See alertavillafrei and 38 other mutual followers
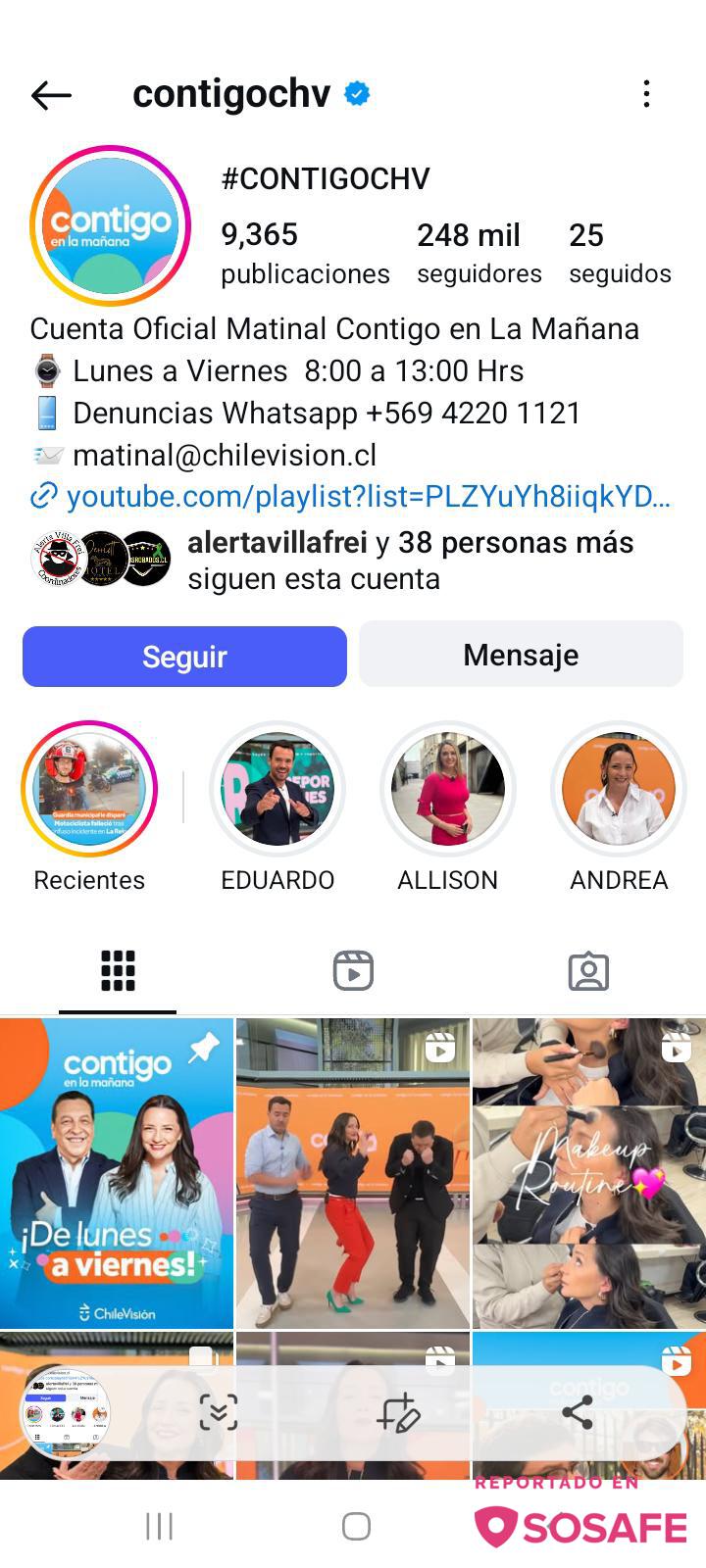The width and height of the screenshot is (706, 1568). pyautogui.click(x=410, y=561)
